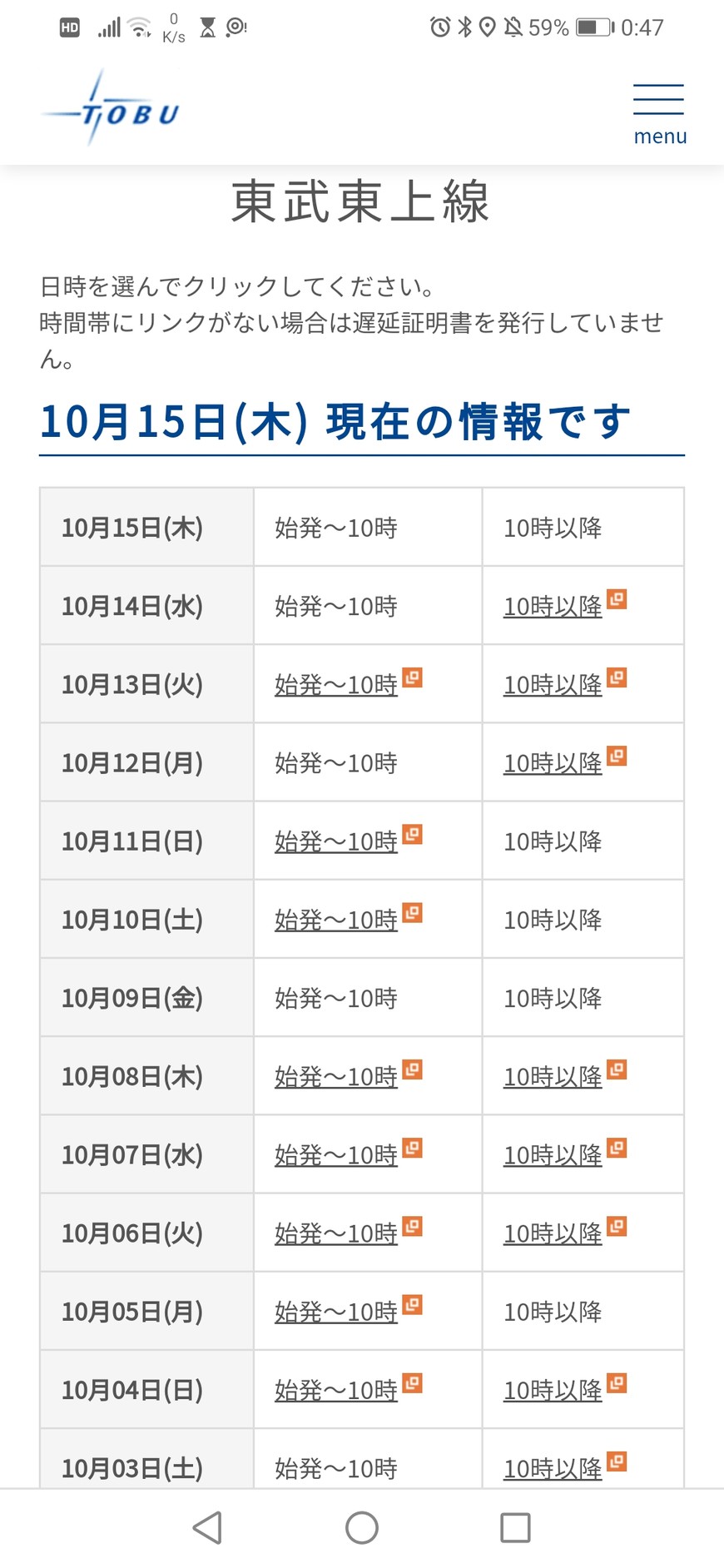Open the menu button
This screenshot has height=1568, width=724.
659,115
